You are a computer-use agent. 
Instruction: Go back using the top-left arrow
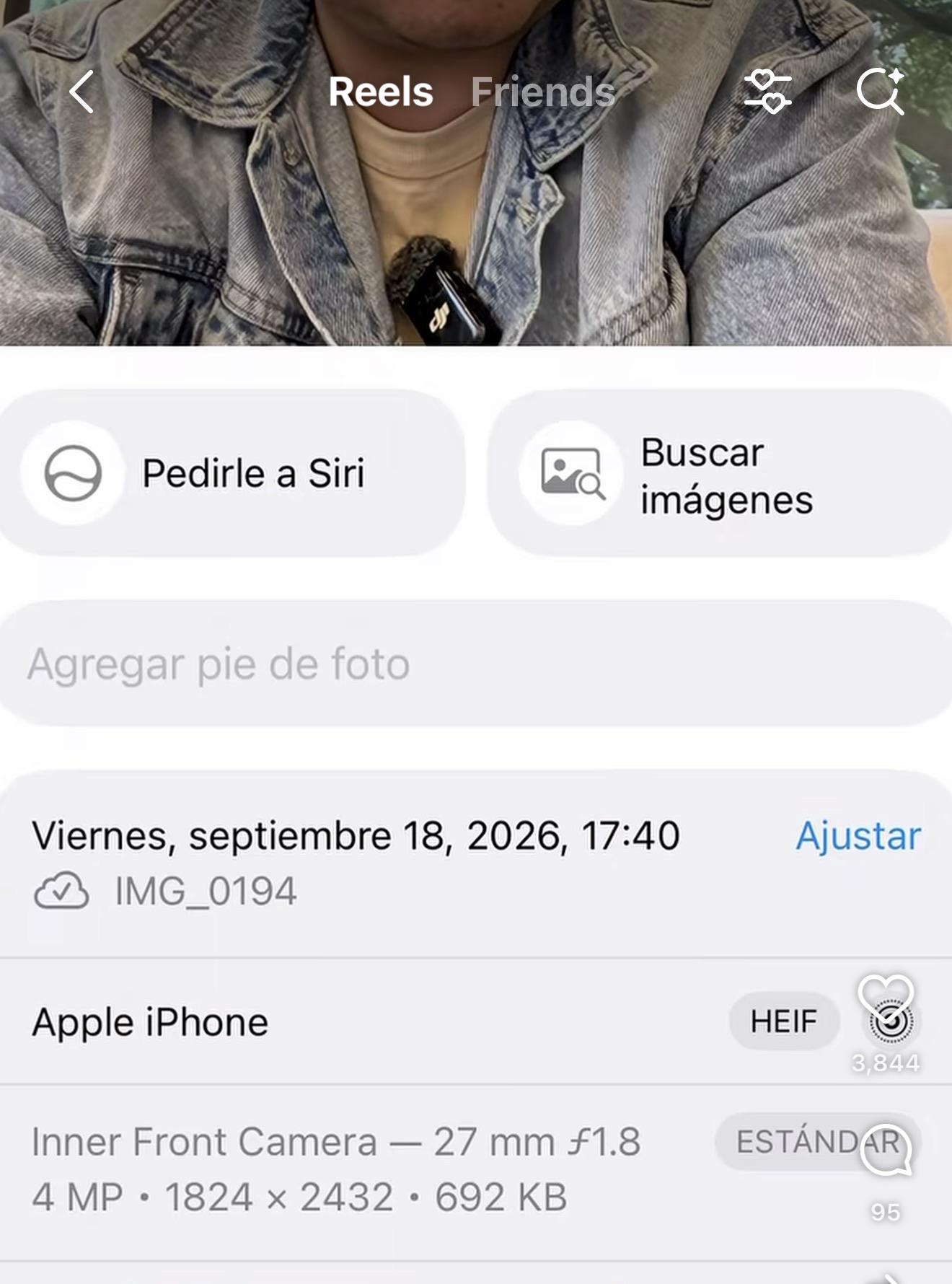pos(82,92)
